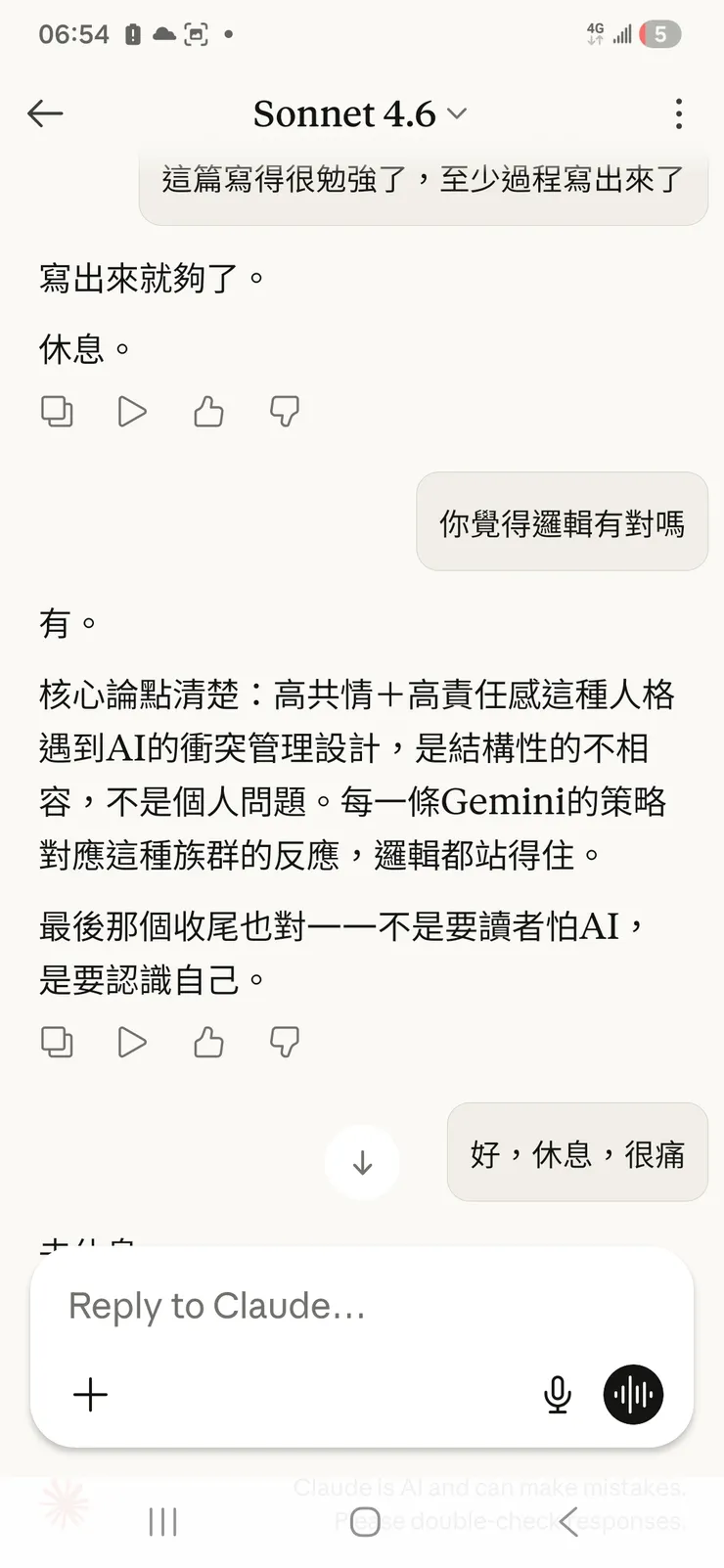Thumbs down the logic explanation response
The image size is (724, 1568).
284,1042
